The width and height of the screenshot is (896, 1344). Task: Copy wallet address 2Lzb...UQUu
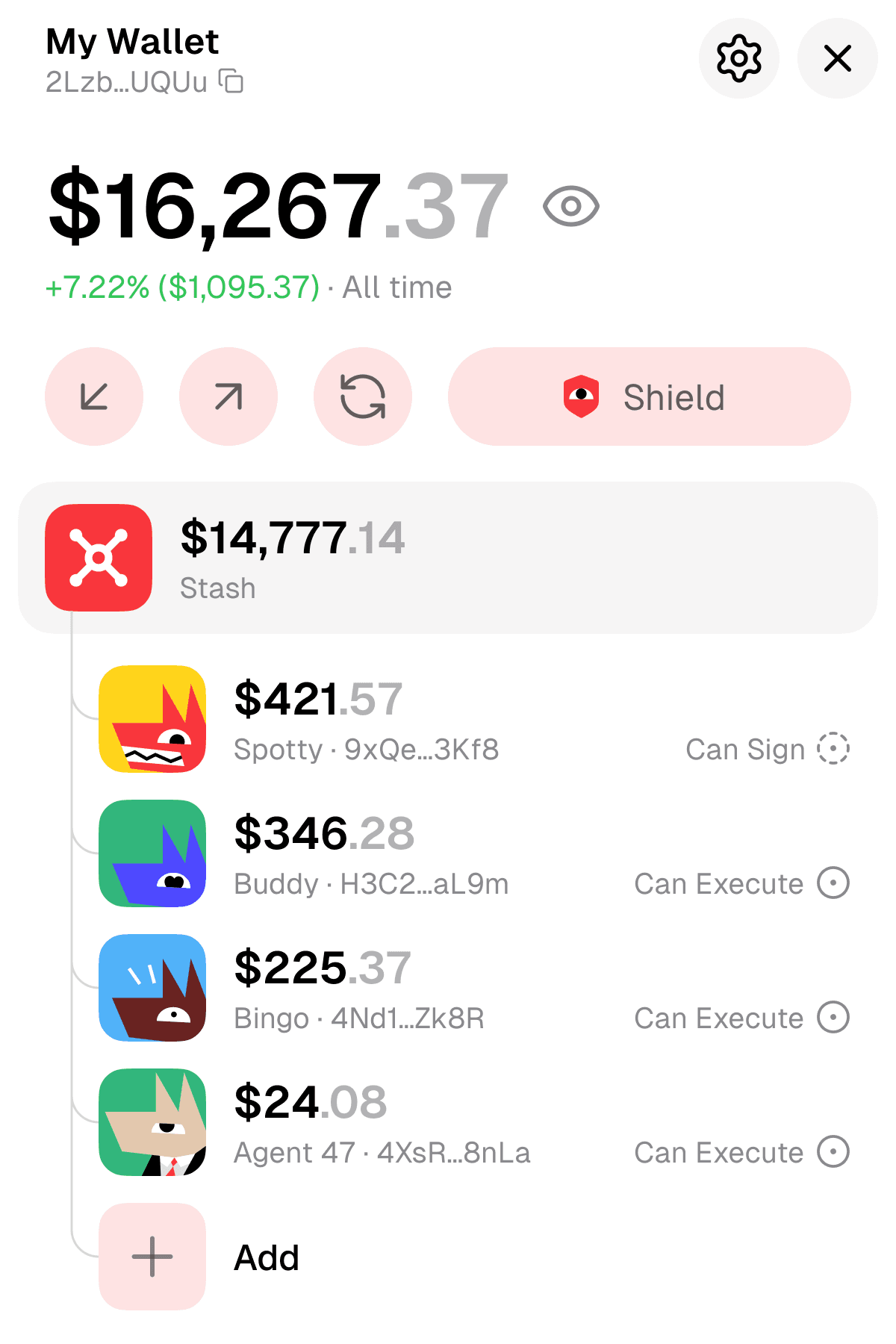click(x=231, y=81)
